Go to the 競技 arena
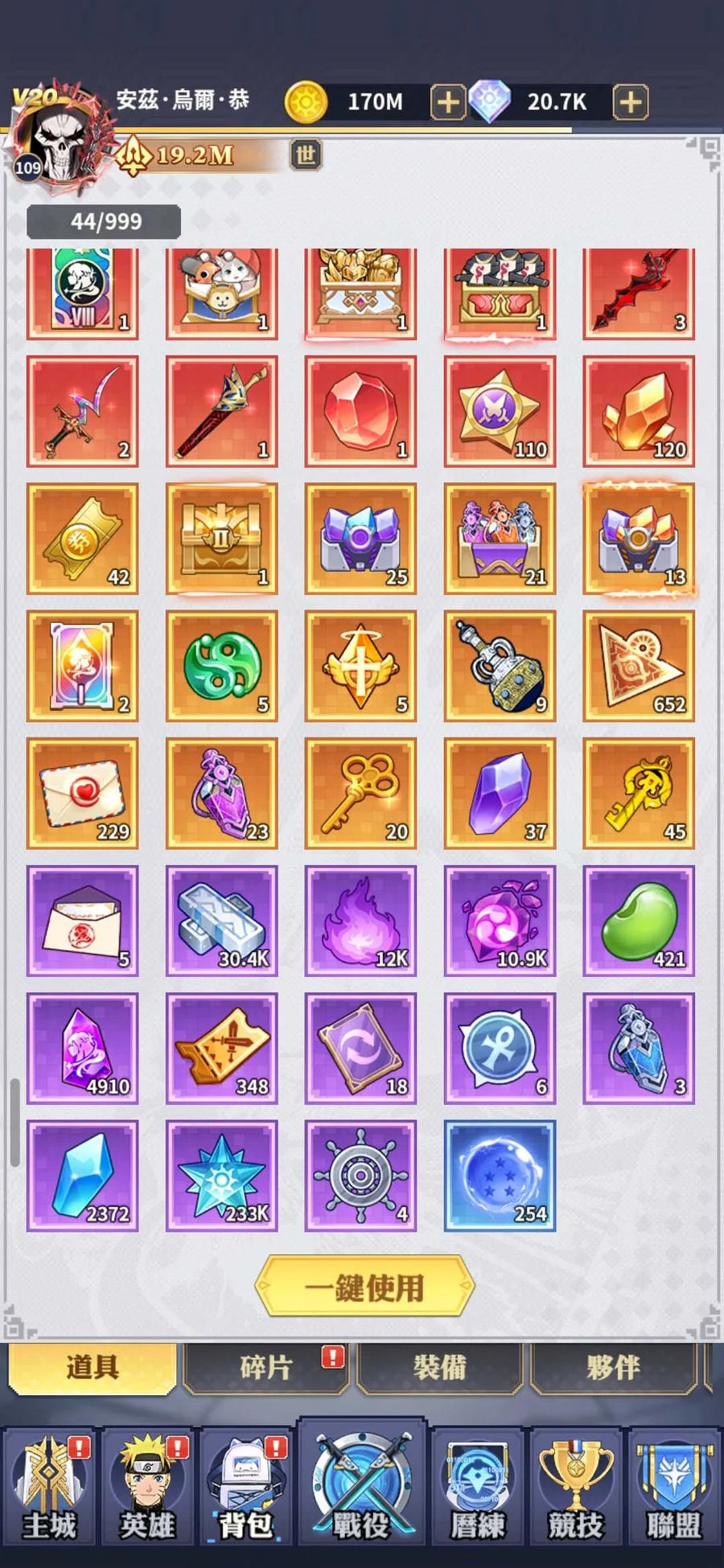 coord(575,1487)
